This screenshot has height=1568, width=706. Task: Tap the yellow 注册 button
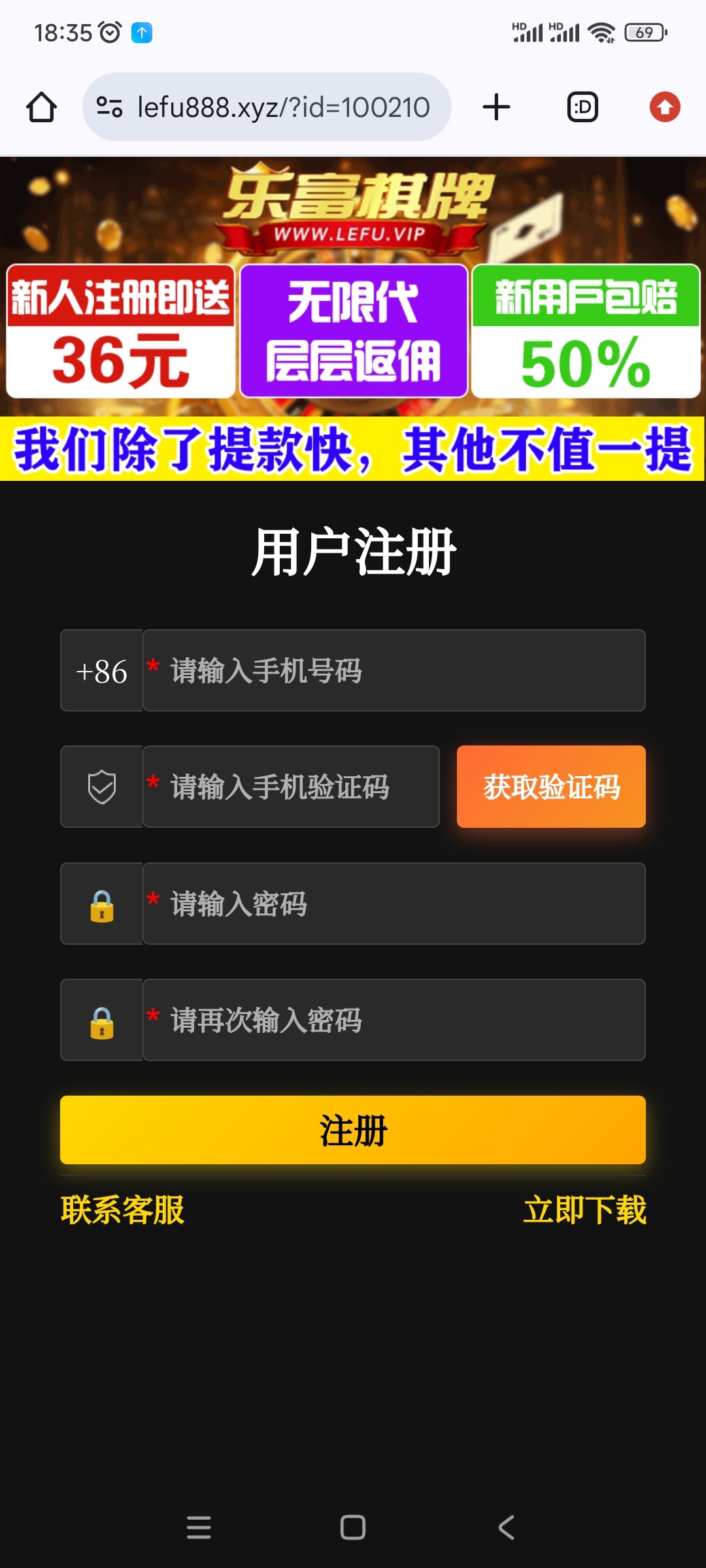353,1130
